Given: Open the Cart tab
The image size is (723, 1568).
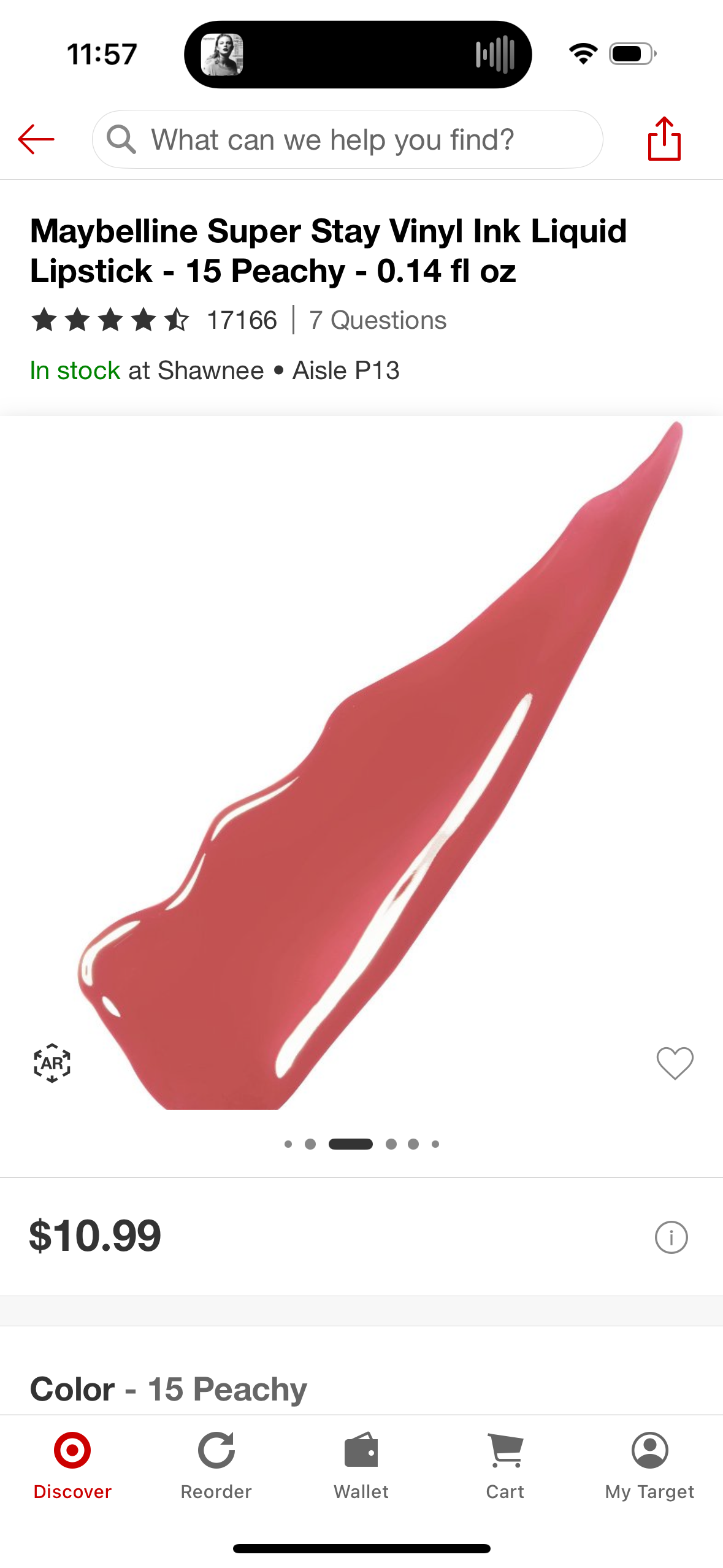Looking at the screenshot, I should point(505,1465).
